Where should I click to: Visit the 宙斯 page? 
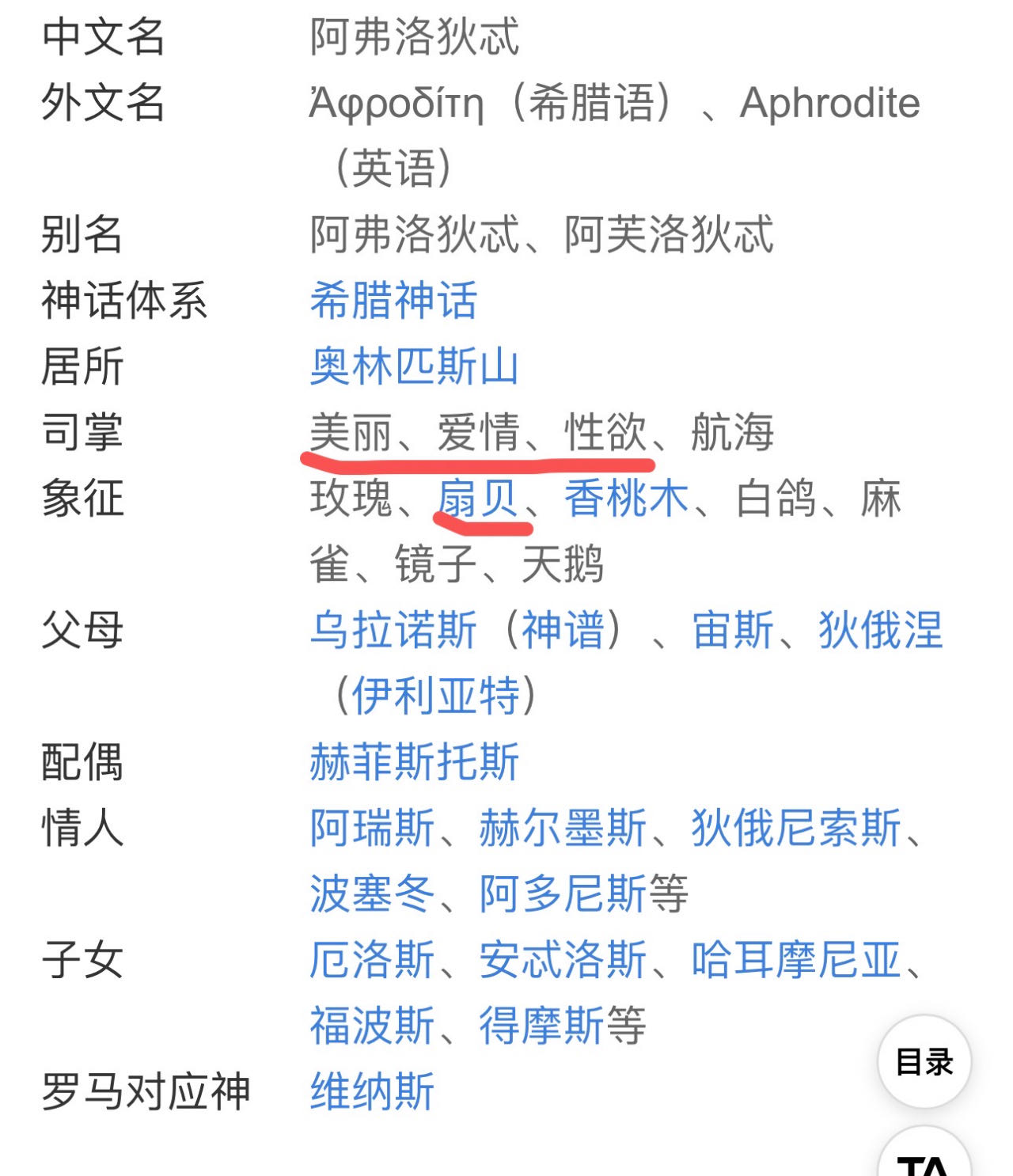[733, 631]
